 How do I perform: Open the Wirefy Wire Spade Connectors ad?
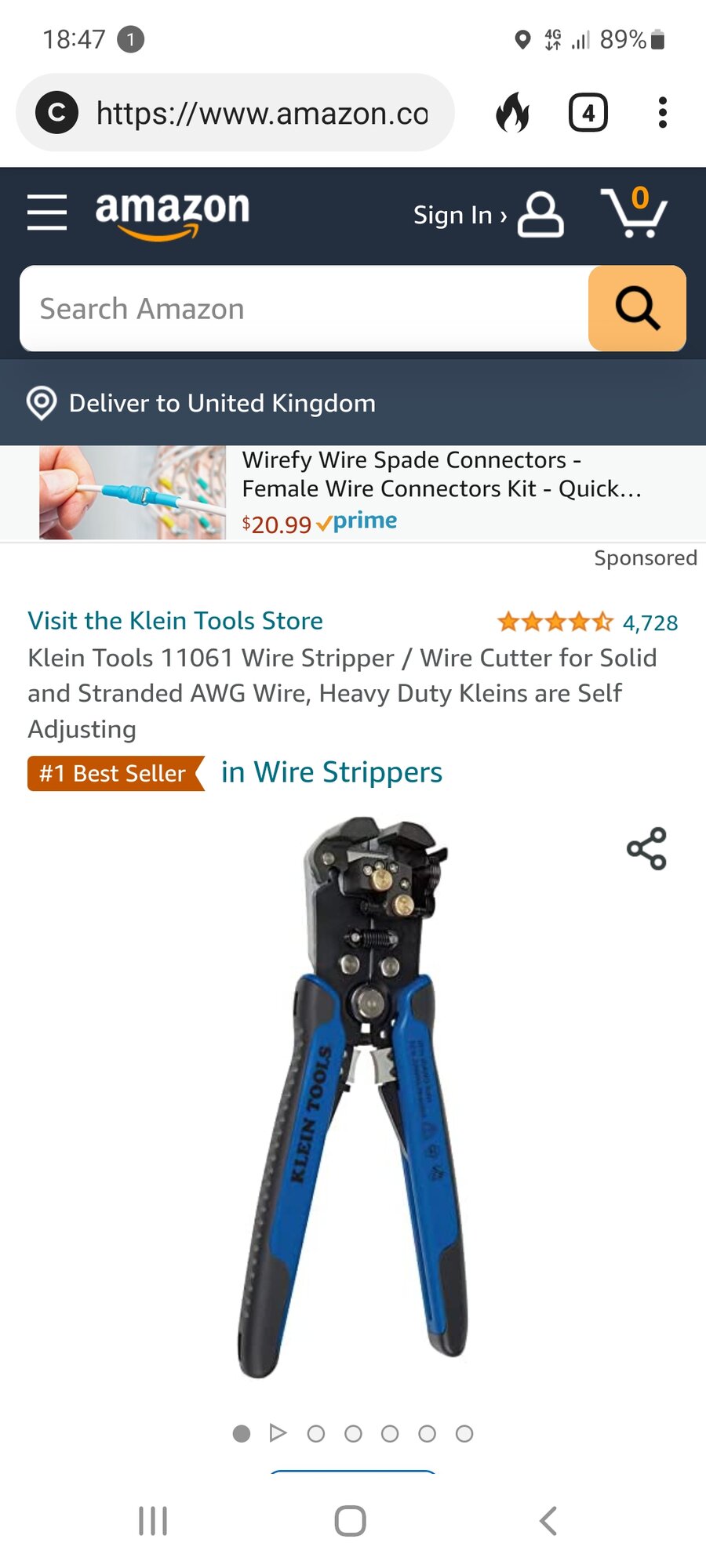point(353,492)
